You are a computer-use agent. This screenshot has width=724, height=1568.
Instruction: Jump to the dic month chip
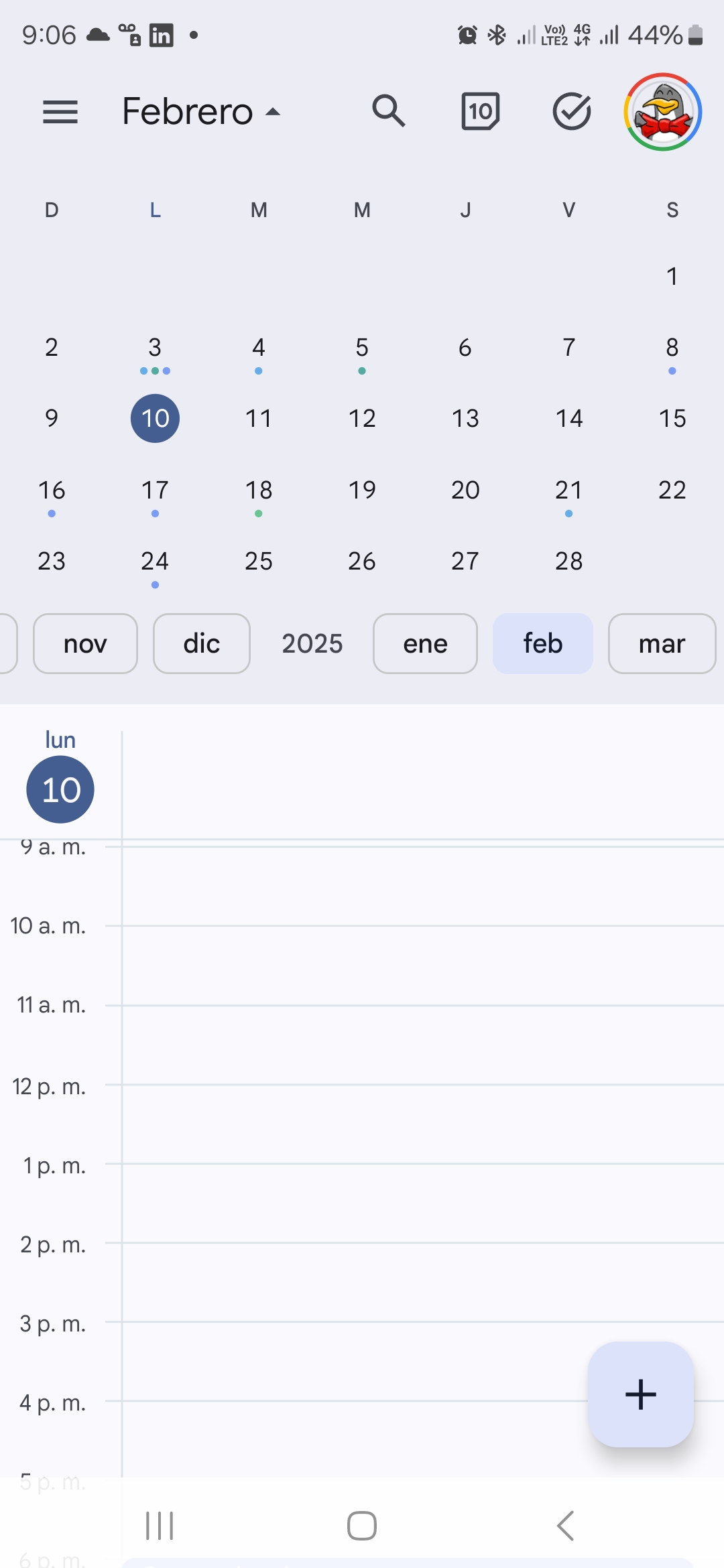tap(201, 644)
